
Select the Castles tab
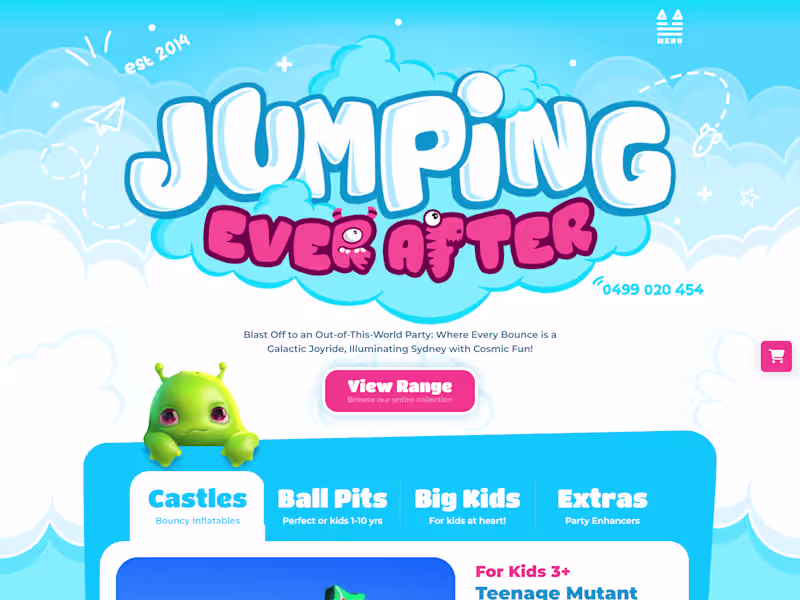pos(197,506)
